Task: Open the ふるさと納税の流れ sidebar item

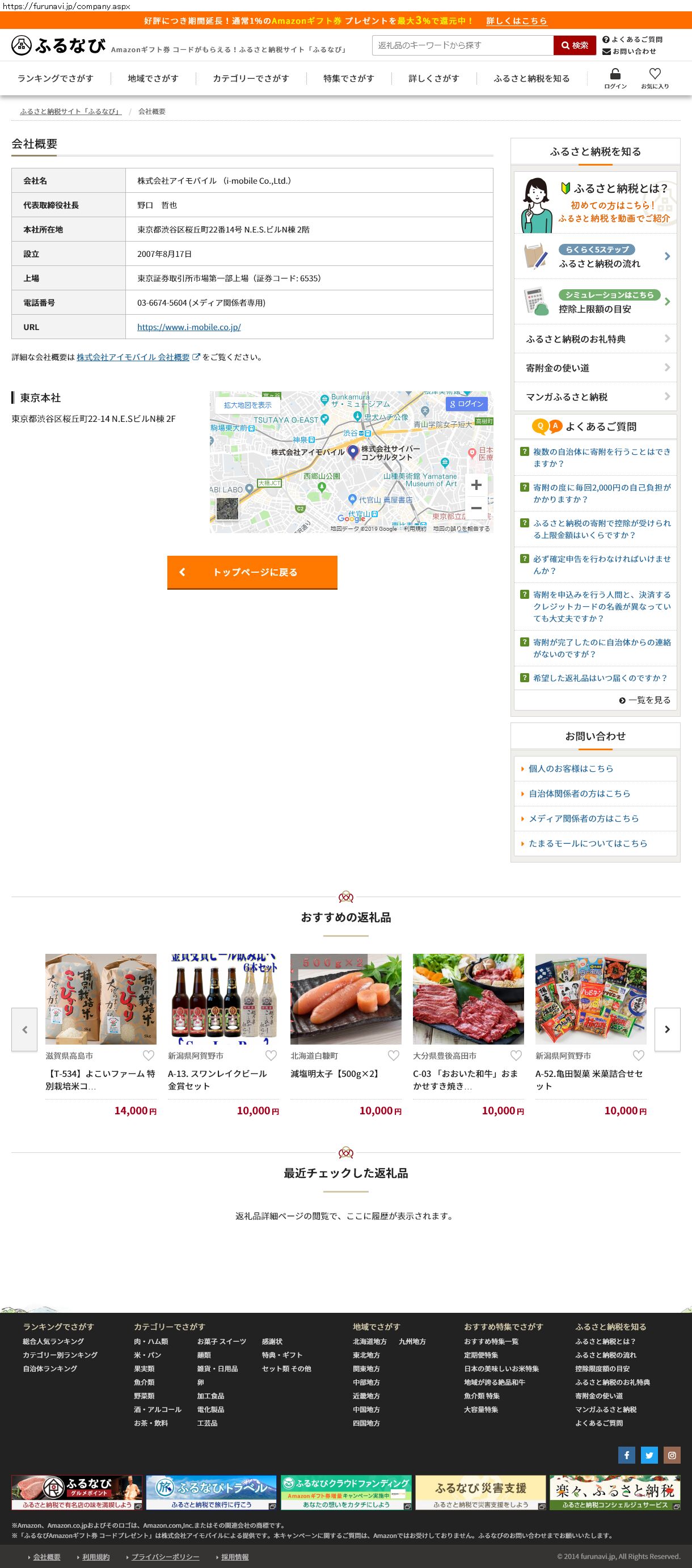Action: pyautogui.click(x=595, y=256)
